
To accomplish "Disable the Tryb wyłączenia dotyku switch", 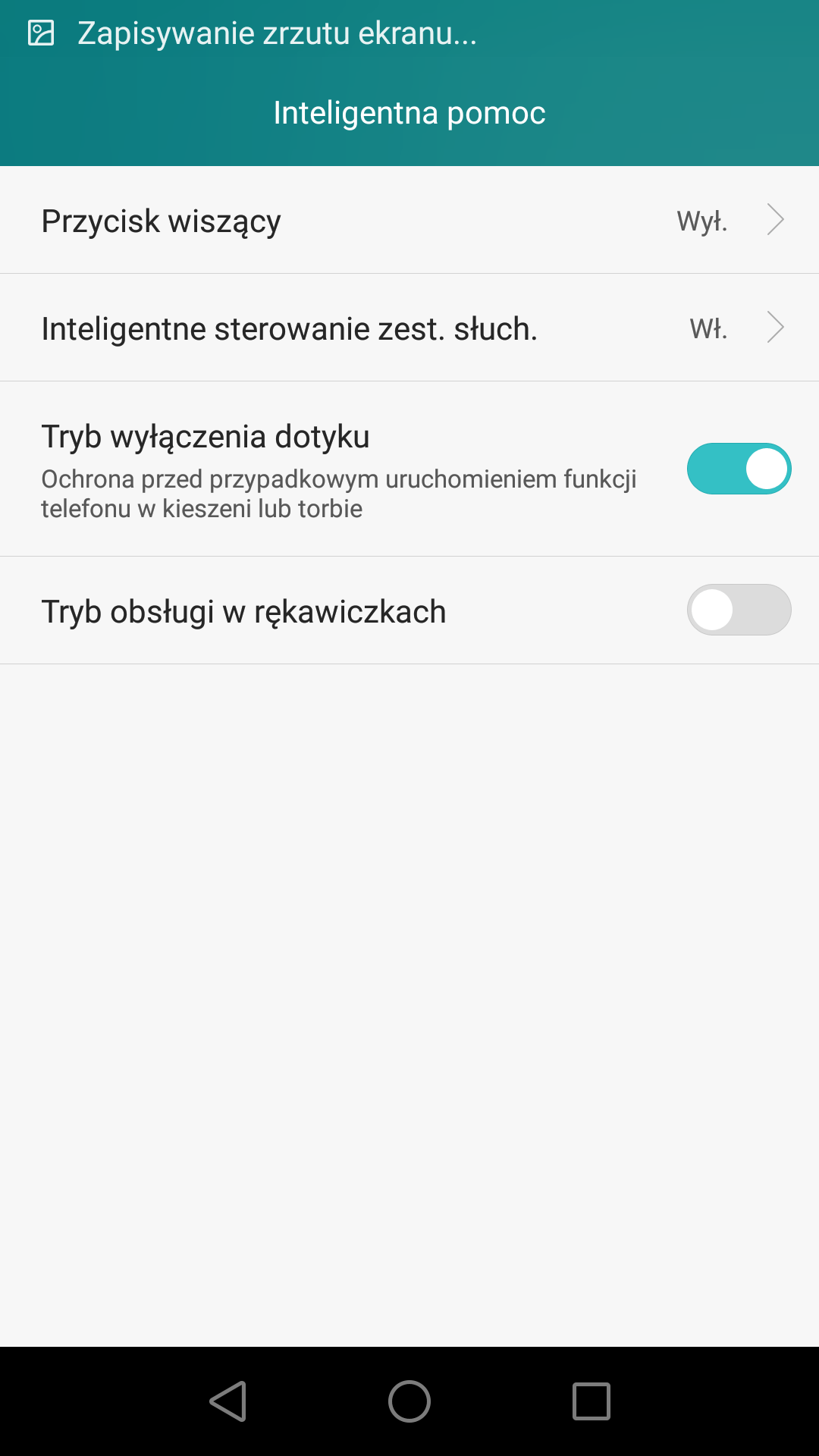I will pos(739,469).
